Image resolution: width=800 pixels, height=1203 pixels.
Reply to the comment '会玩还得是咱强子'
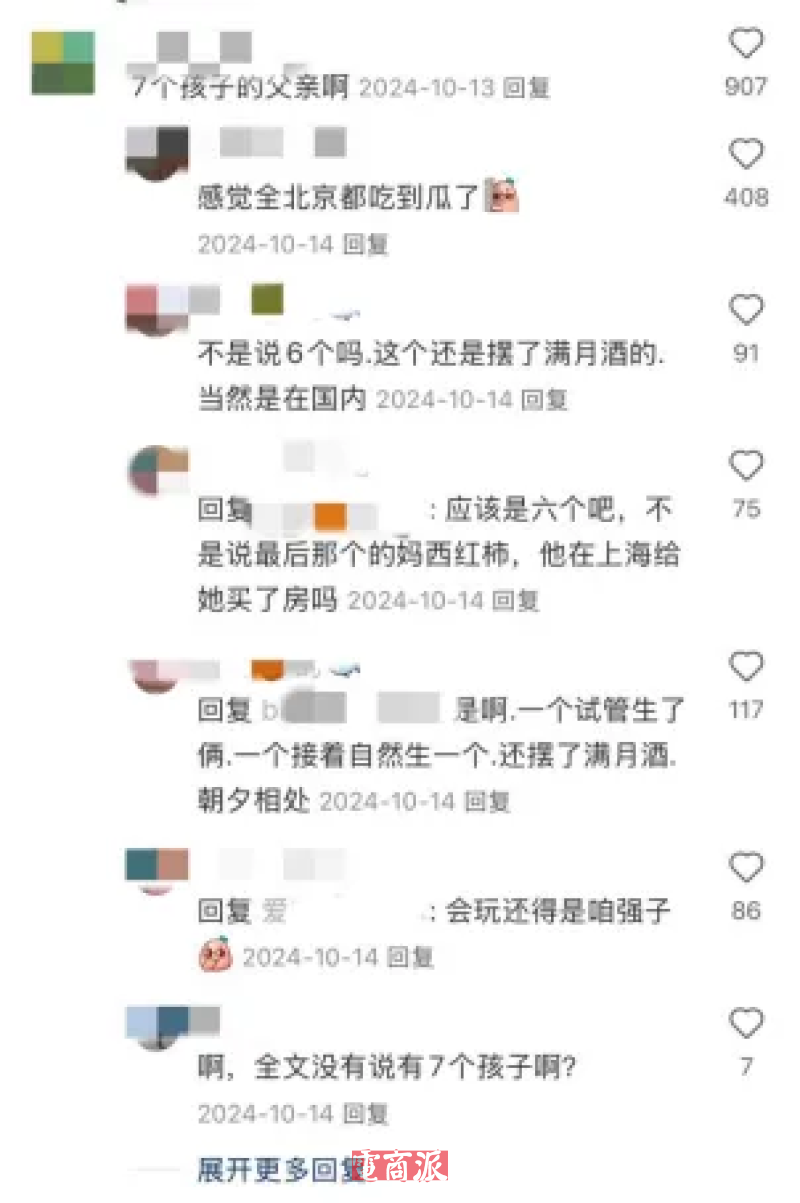click(x=410, y=958)
